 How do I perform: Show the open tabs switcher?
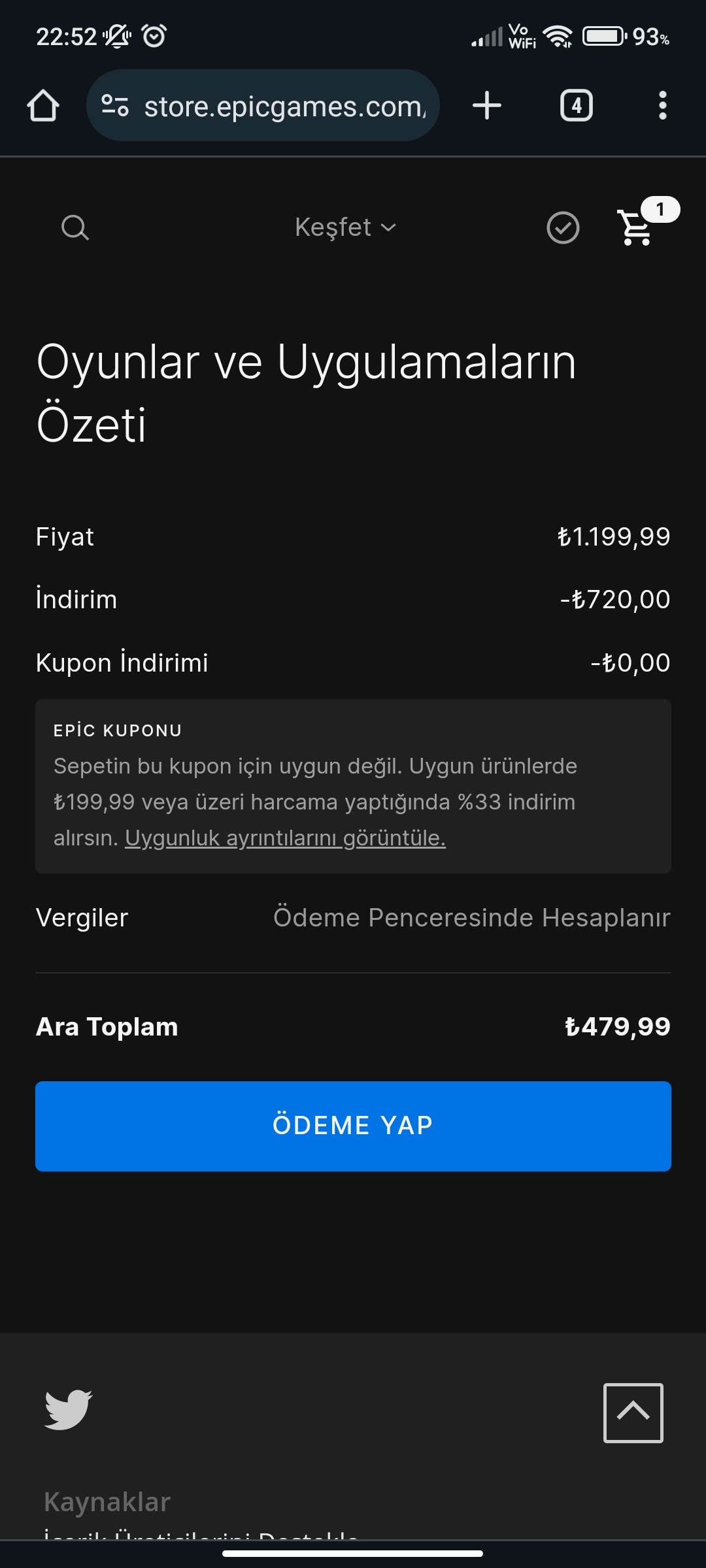[576, 106]
